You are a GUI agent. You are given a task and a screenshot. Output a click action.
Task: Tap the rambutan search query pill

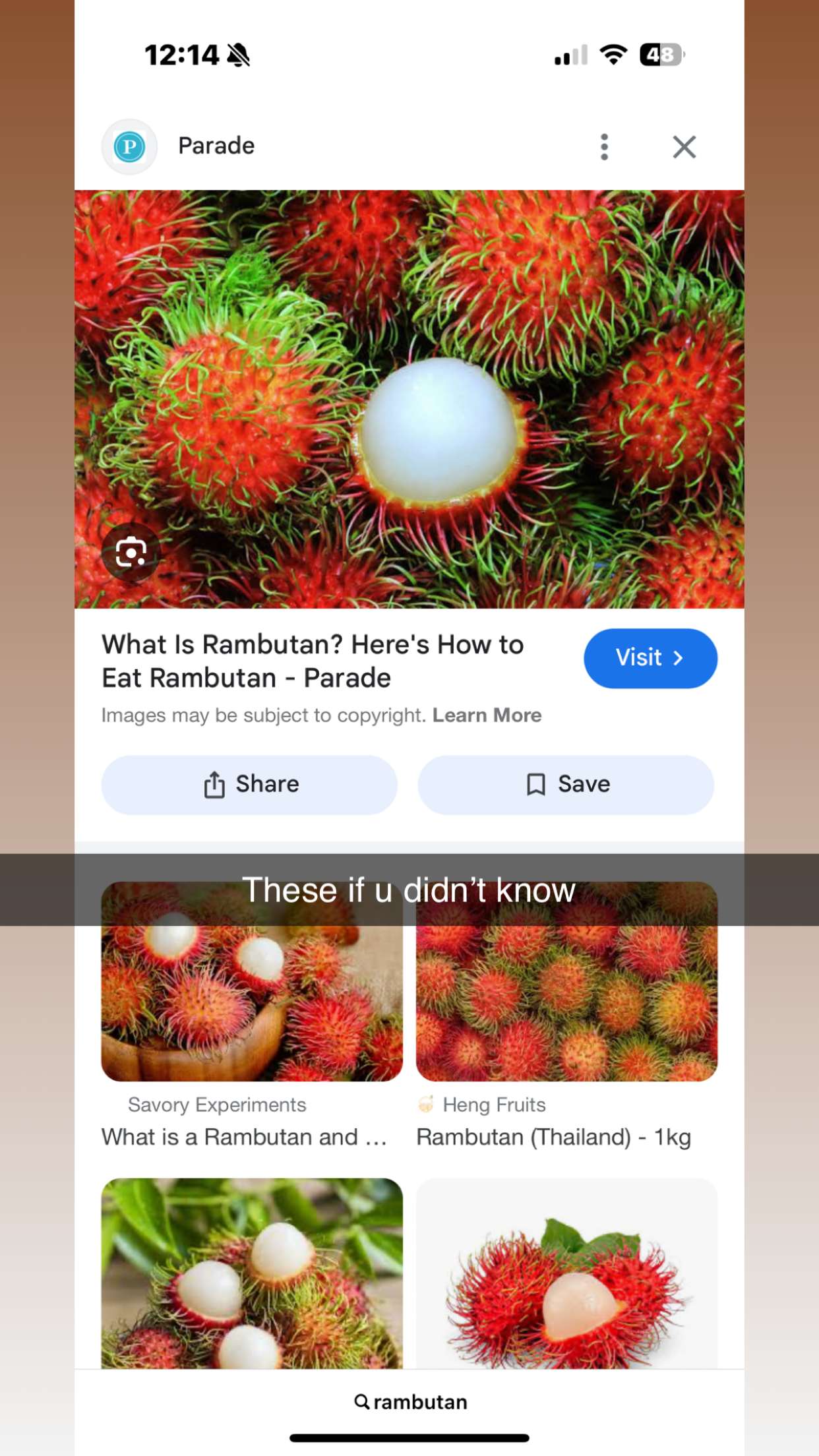[x=409, y=1401]
